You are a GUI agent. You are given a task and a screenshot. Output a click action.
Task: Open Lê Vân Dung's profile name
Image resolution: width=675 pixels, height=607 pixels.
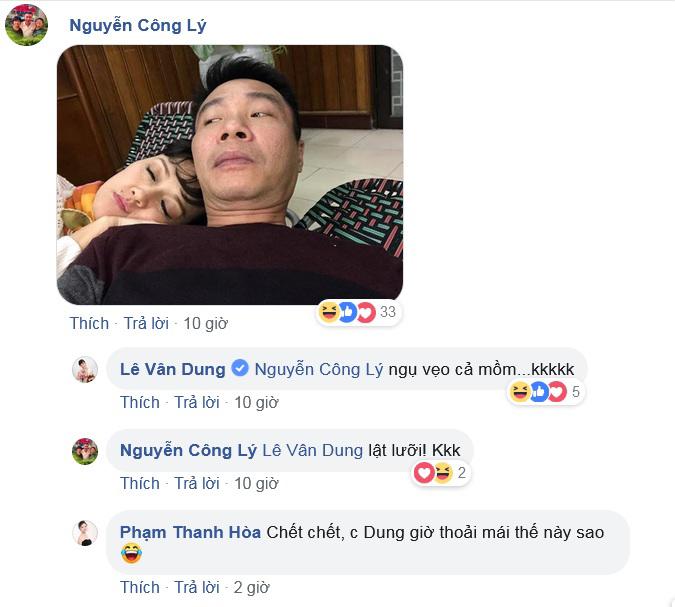click(x=172, y=369)
